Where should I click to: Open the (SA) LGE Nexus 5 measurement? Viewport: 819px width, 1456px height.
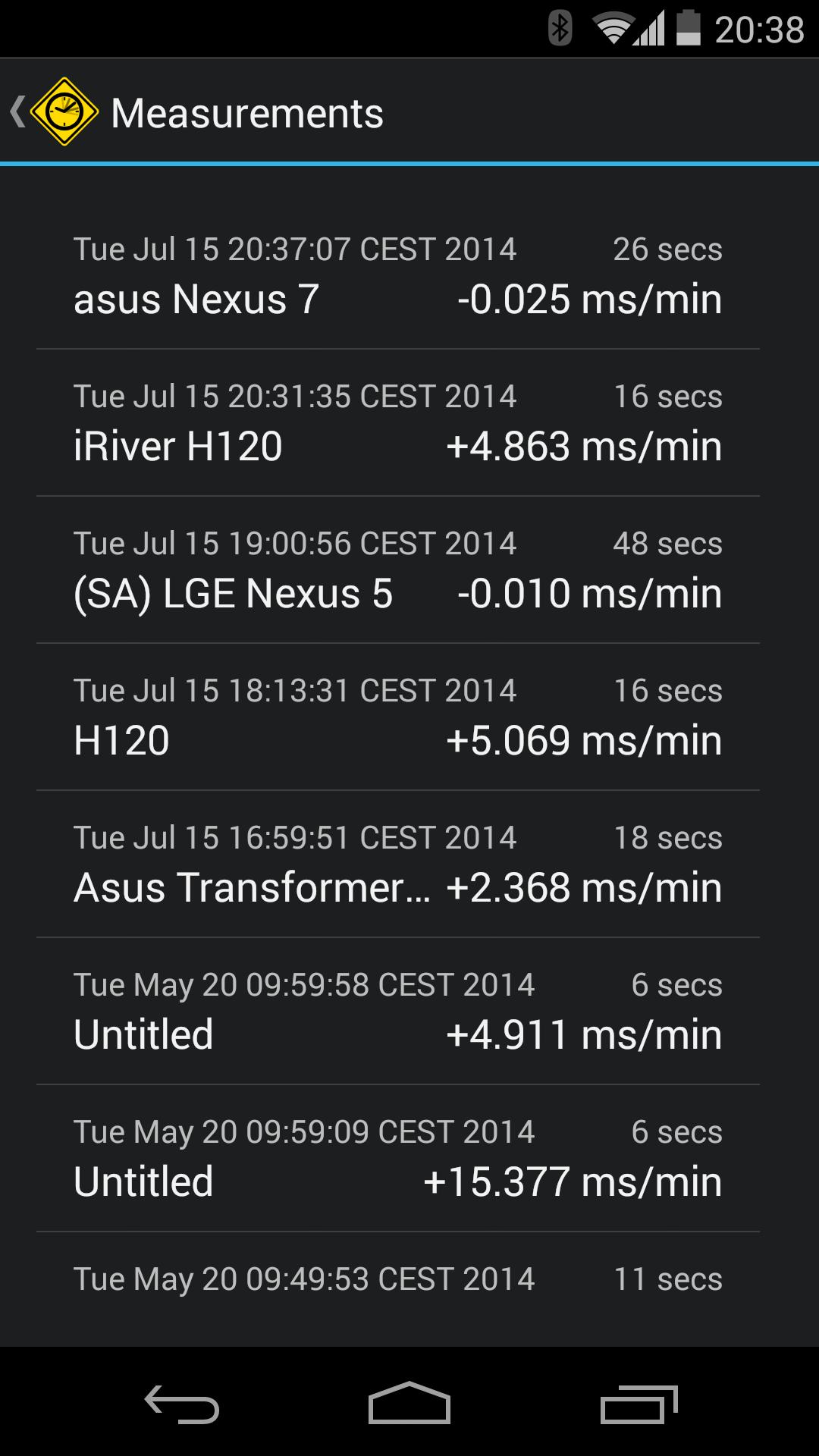coord(398,570)
